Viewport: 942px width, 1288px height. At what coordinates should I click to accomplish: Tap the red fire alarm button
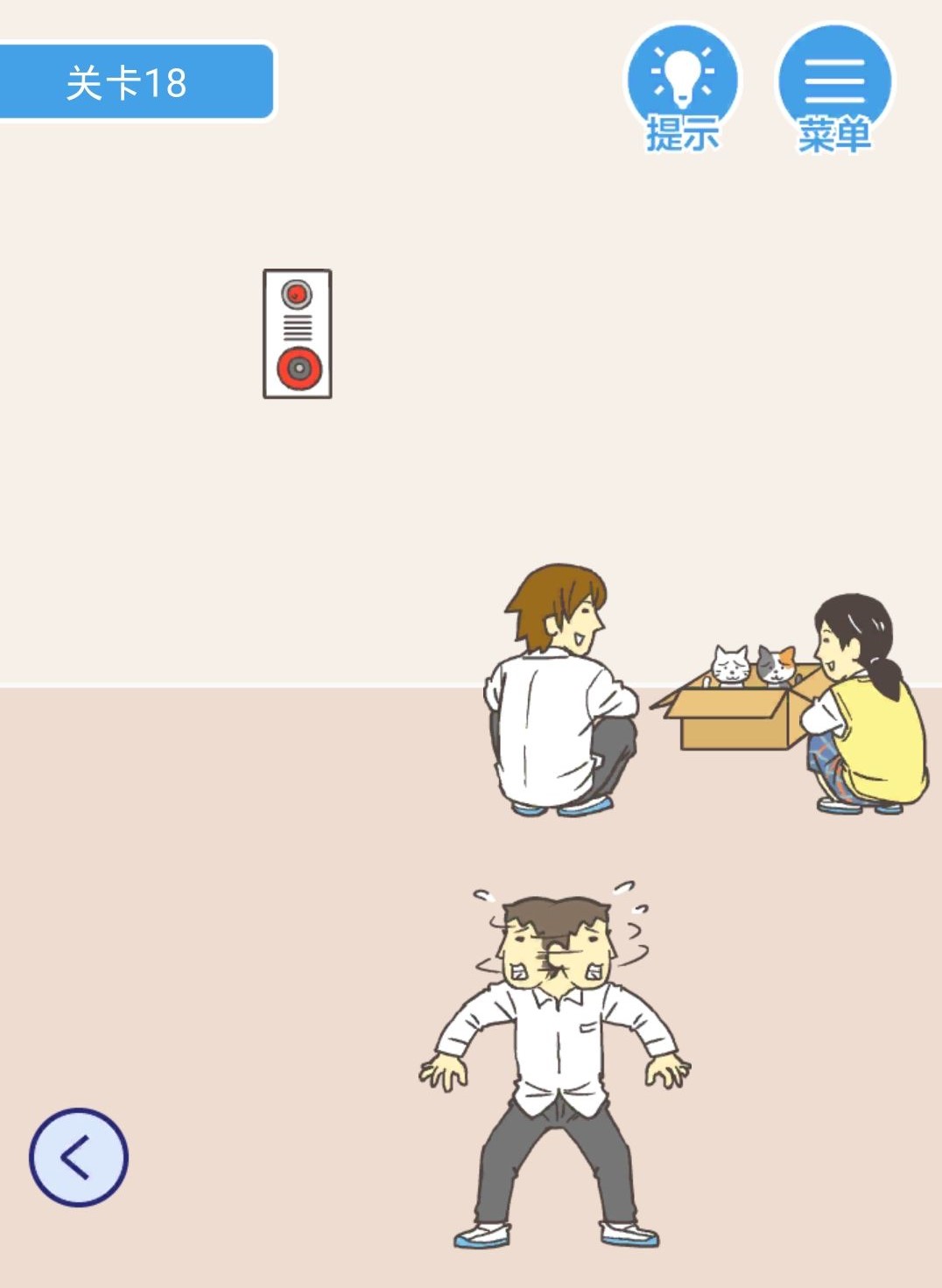point(299,368)
